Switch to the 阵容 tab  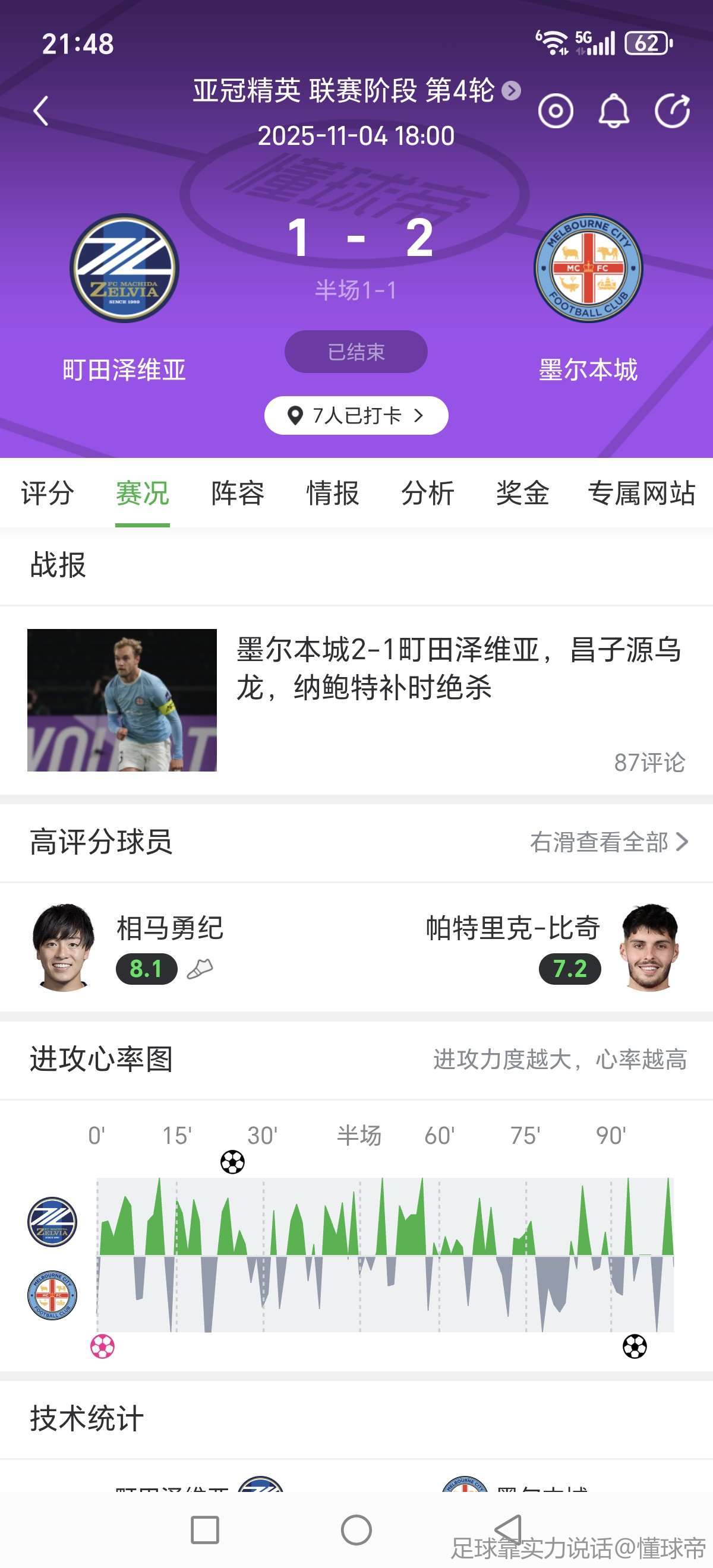238,493
